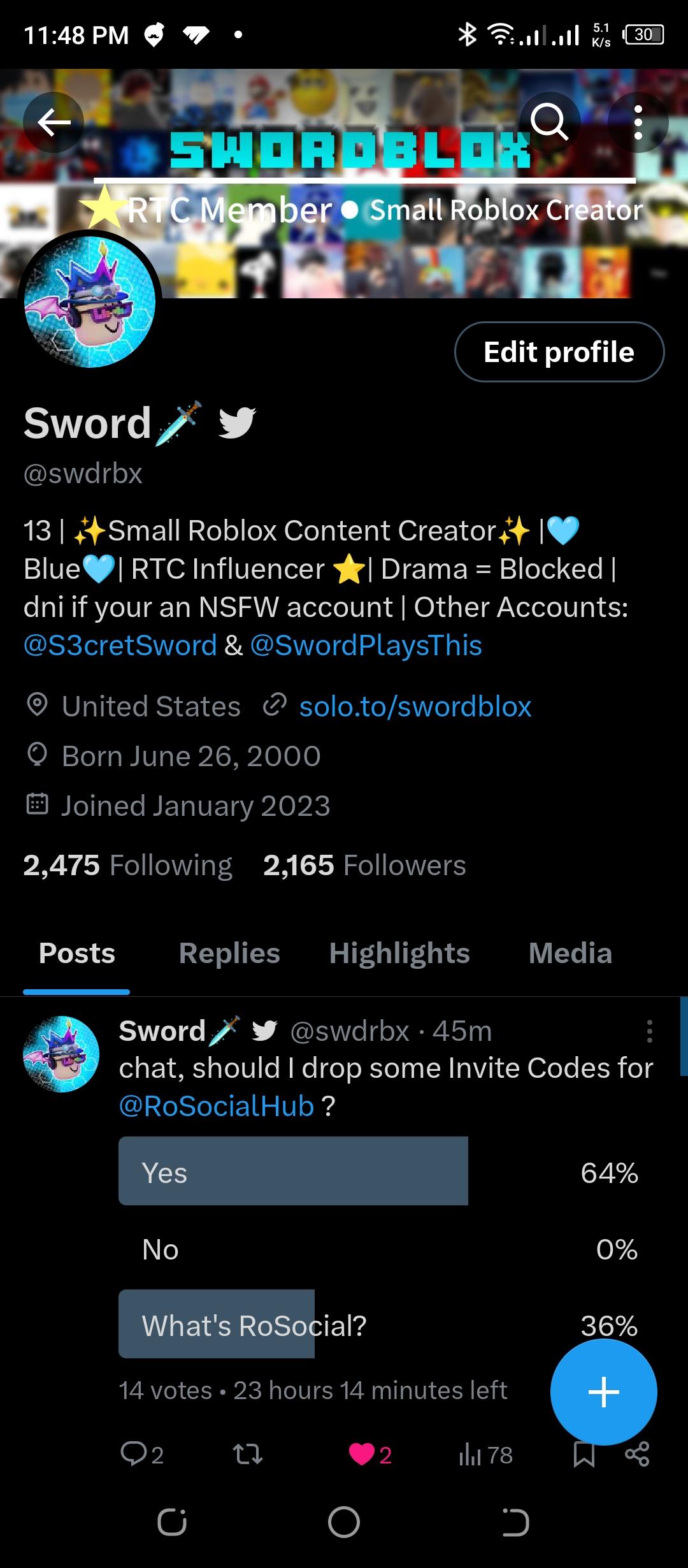This screenshot has width=688, height=1568.
Task: Switch to the Media tab
Action: (x=570, y=954)
